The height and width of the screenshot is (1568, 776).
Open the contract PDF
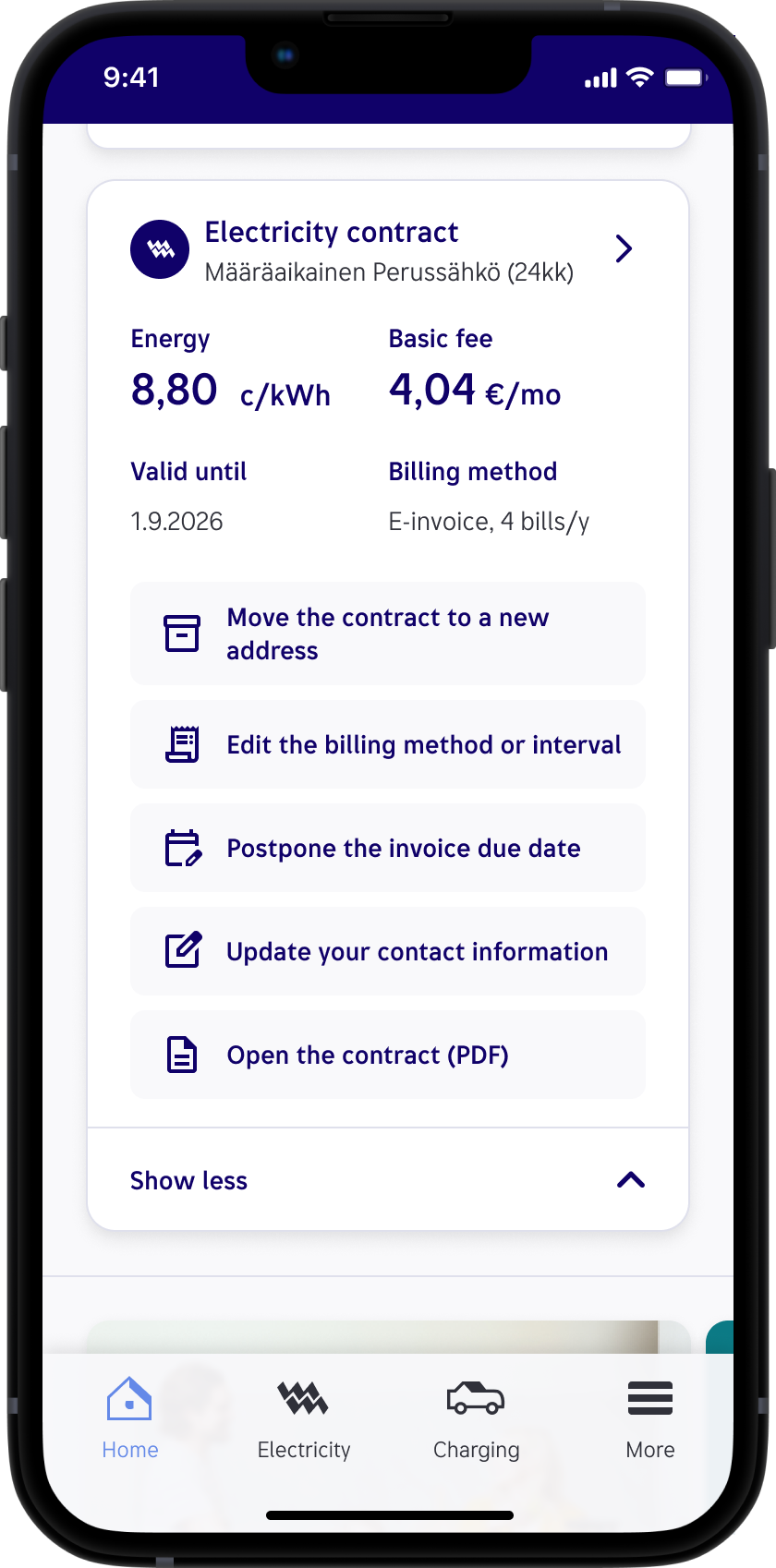(387, 1055)
